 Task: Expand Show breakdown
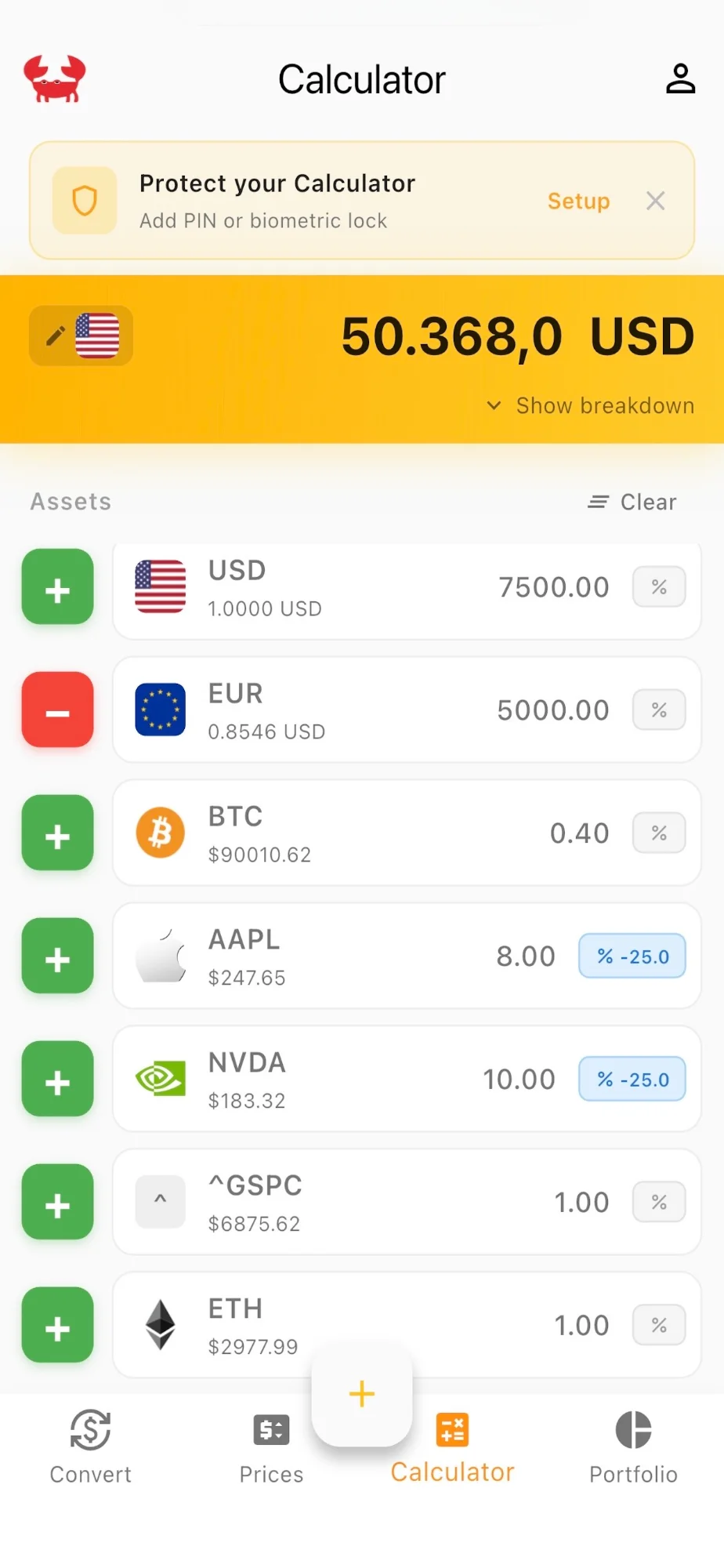click(x=591, y=405)
